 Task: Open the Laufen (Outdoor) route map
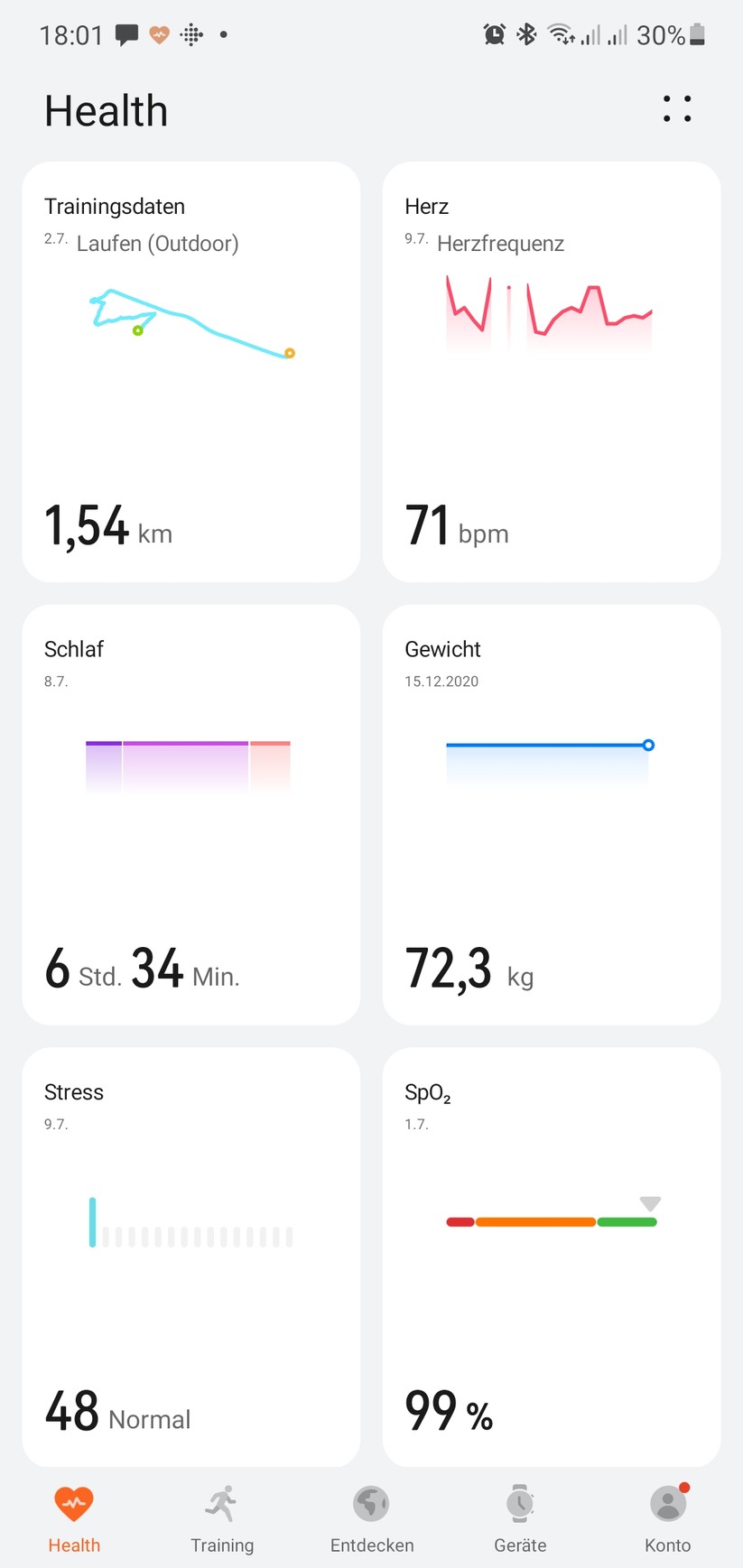tap(190, 320)
